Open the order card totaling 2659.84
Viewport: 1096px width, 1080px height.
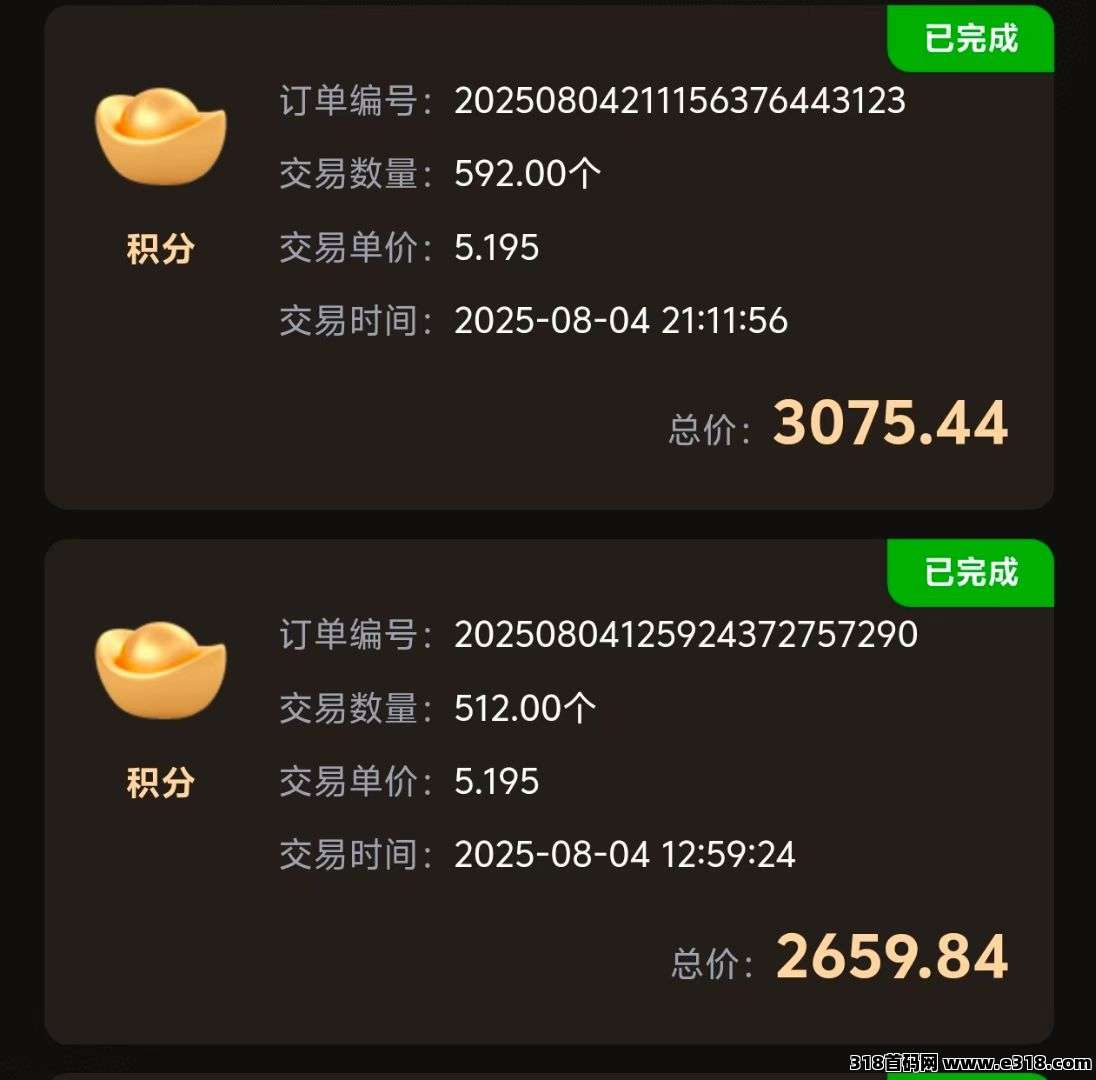548,792
